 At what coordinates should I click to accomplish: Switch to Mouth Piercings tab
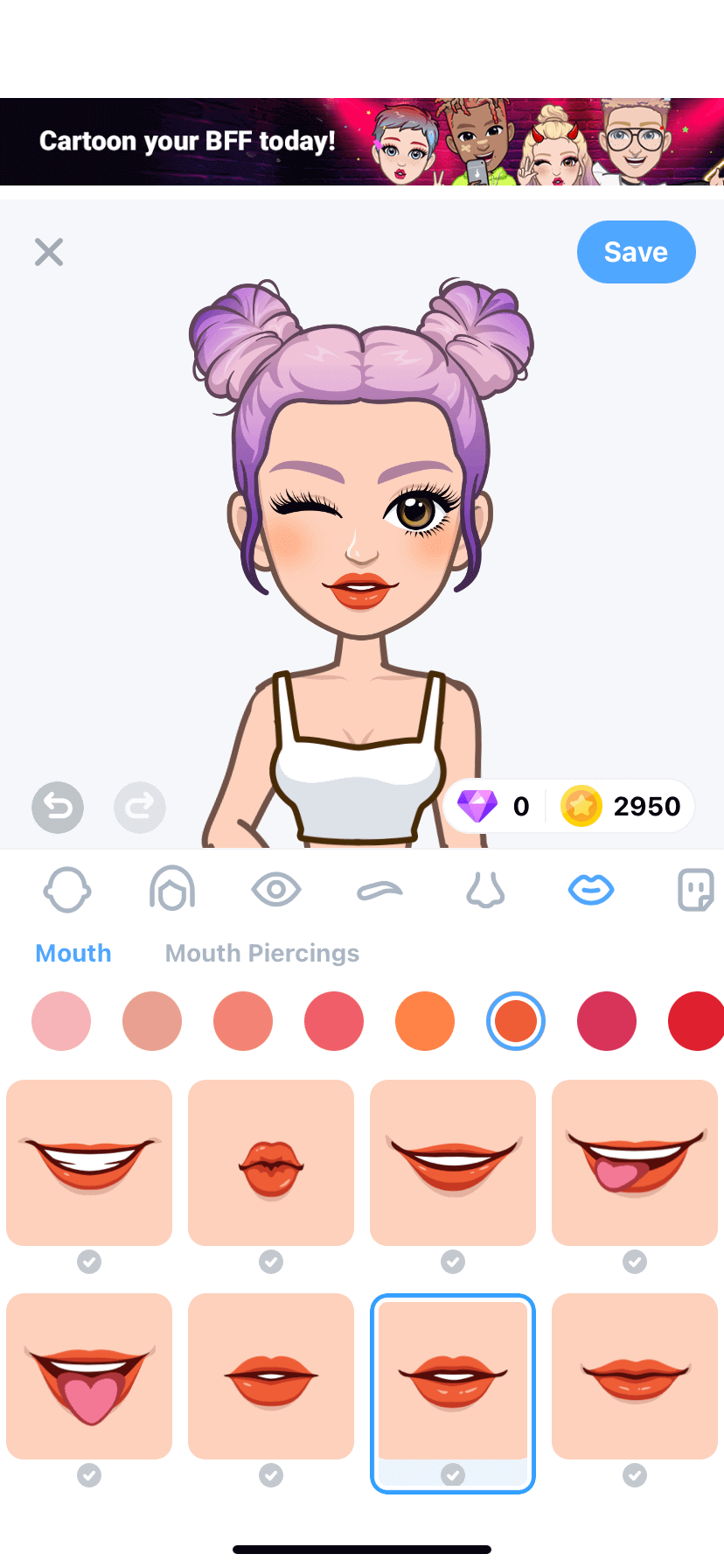tap(261, 953)
